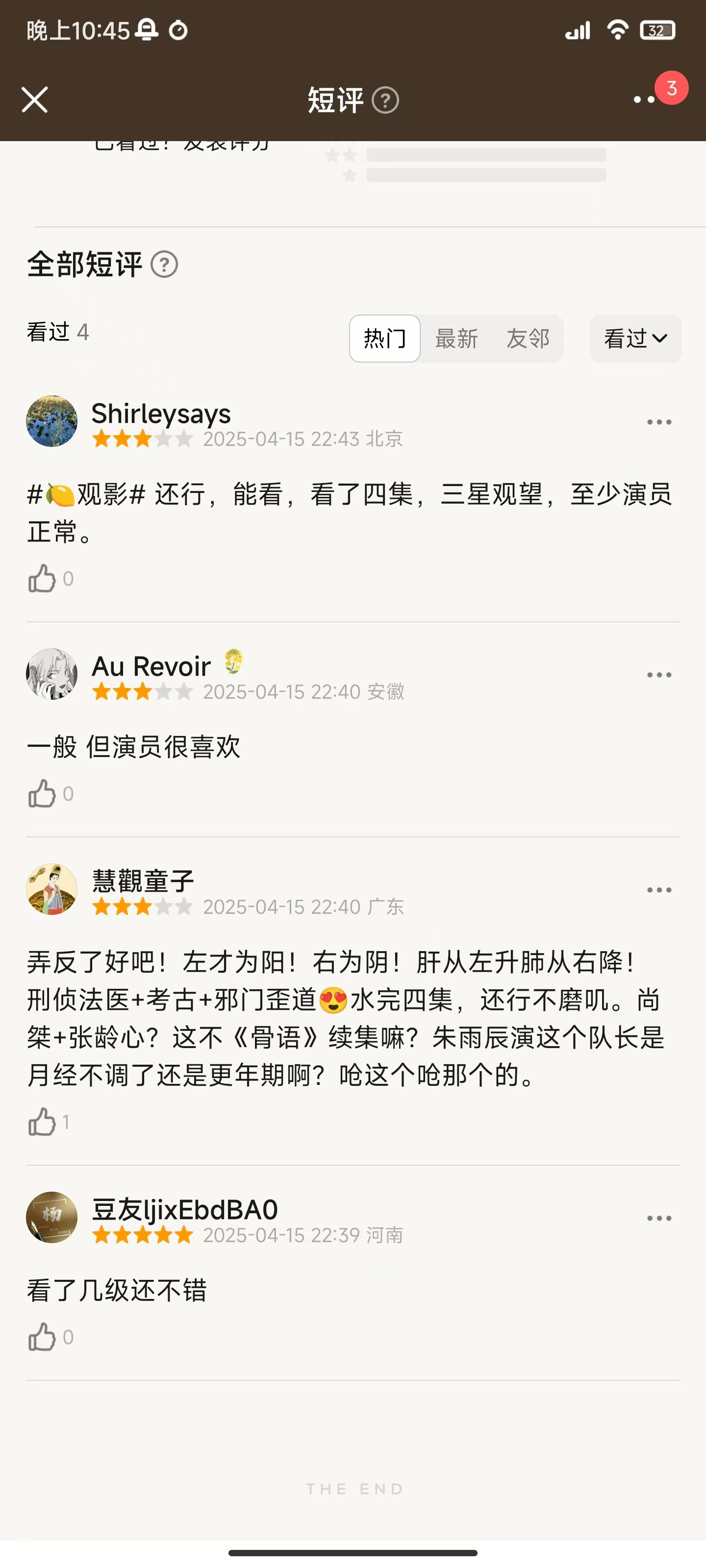The height and width of the screenshot is (1568, 706).
Task: Like 慧觀童子's review
Action: coord(42,1122)
